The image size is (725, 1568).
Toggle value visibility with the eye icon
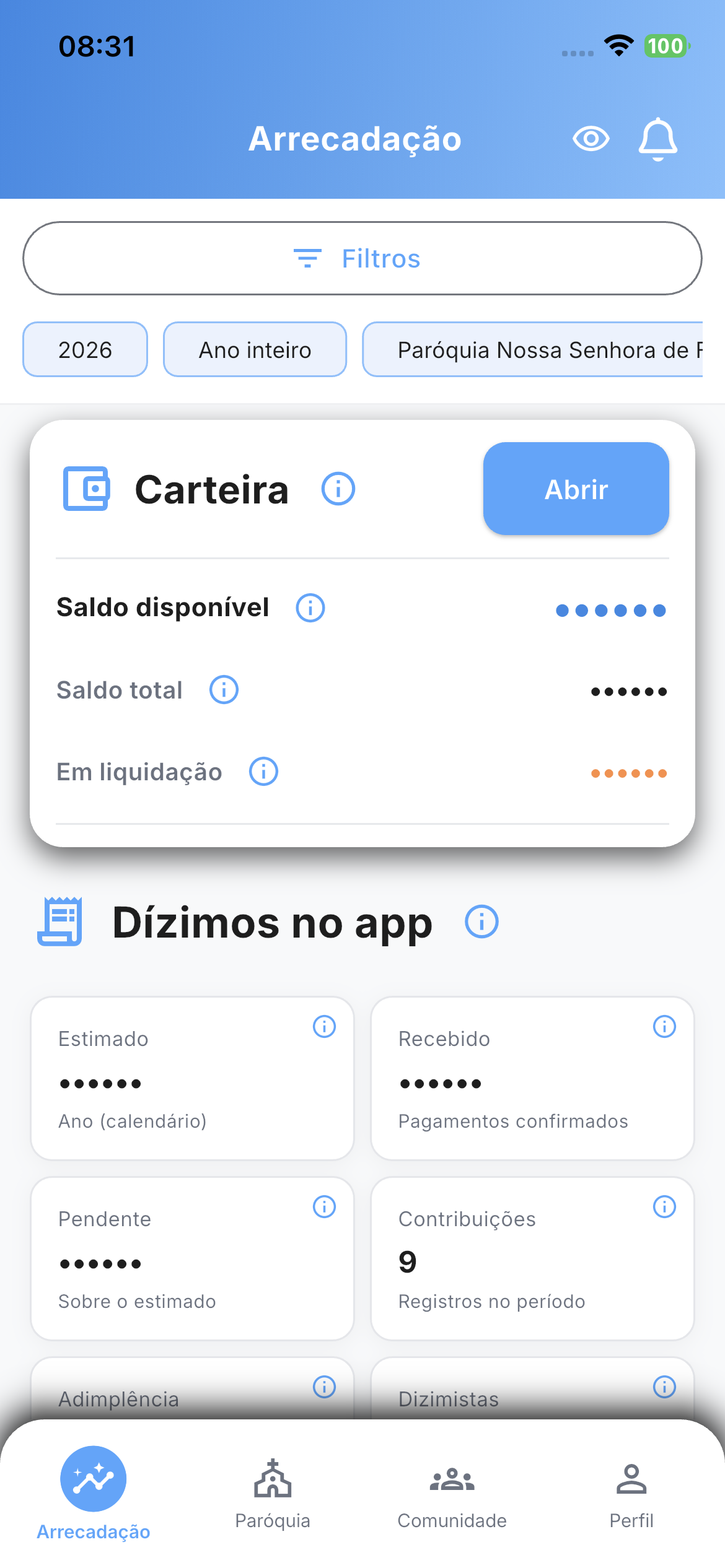[x=590, y=139]
